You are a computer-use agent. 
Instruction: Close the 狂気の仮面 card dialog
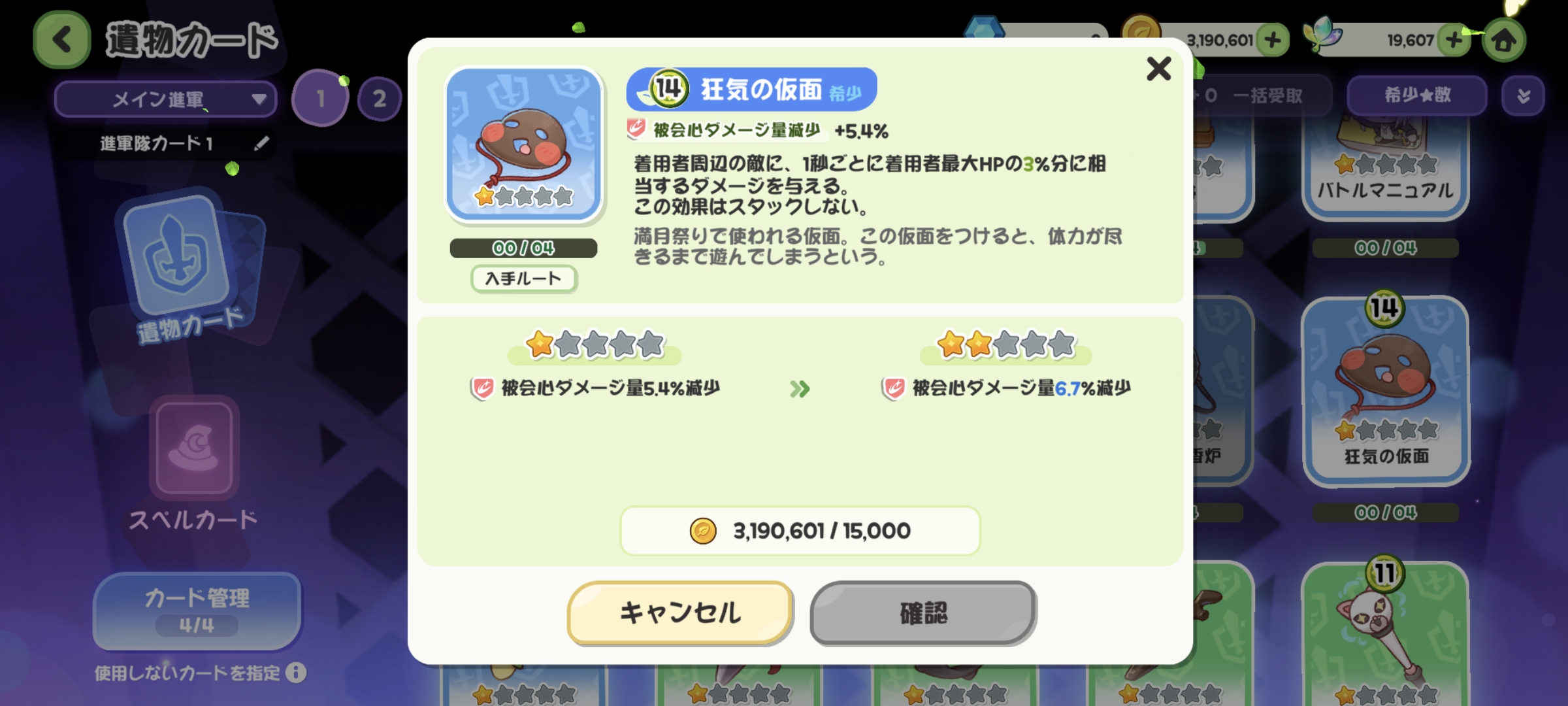pyautogui.click(x=1158, y=69)
